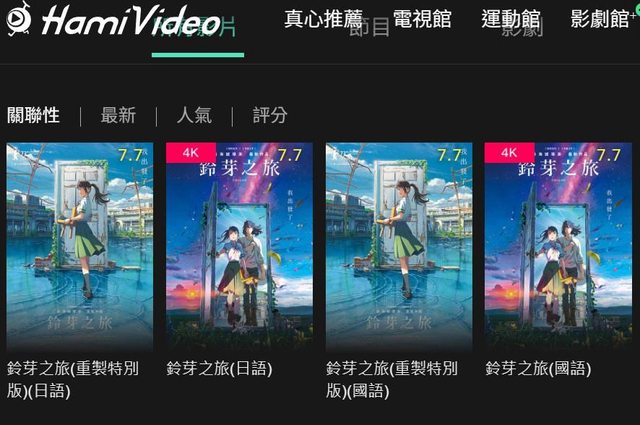
Task: Open 鈴芽之旅(日語) in 4K
Action: [x=240, y=245]
